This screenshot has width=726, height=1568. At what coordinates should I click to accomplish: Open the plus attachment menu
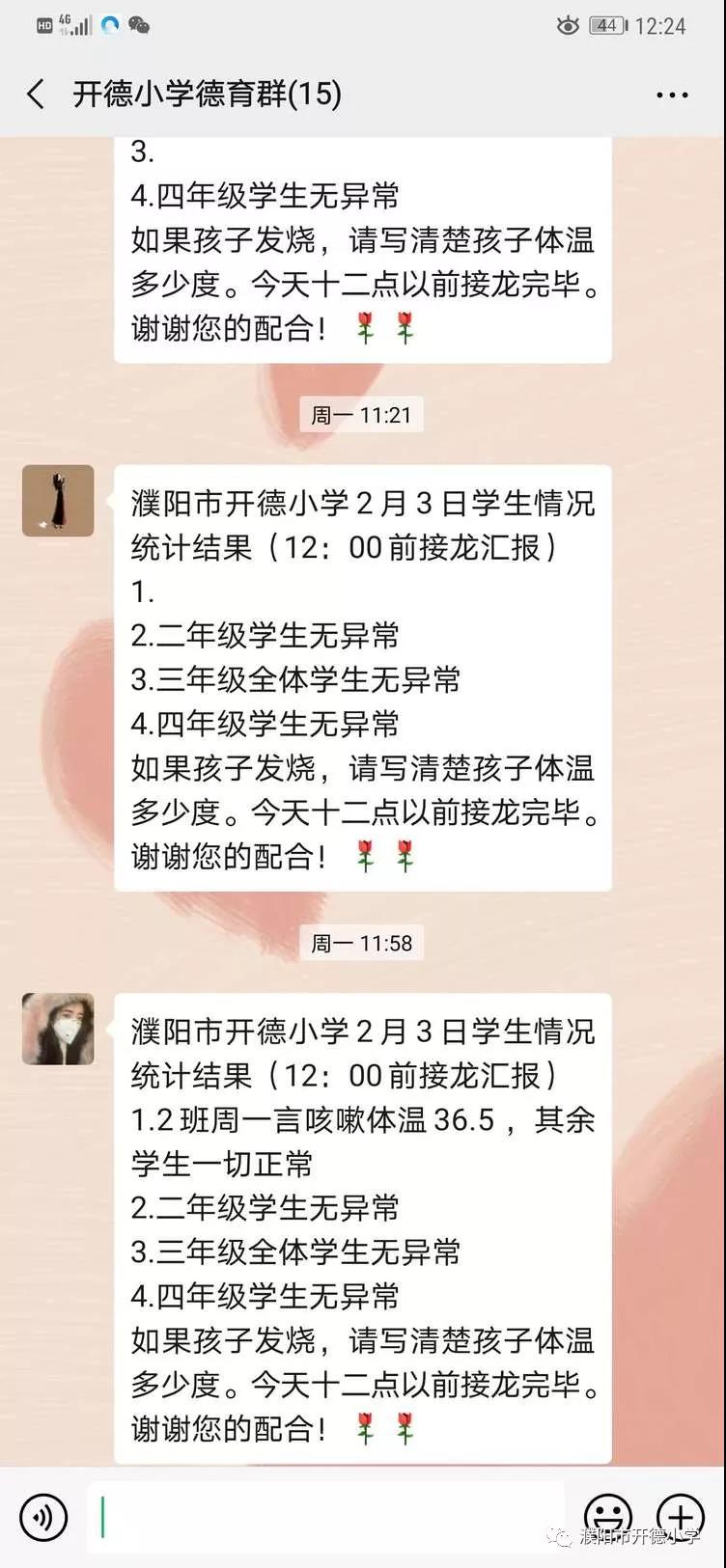click(680, 1518)
